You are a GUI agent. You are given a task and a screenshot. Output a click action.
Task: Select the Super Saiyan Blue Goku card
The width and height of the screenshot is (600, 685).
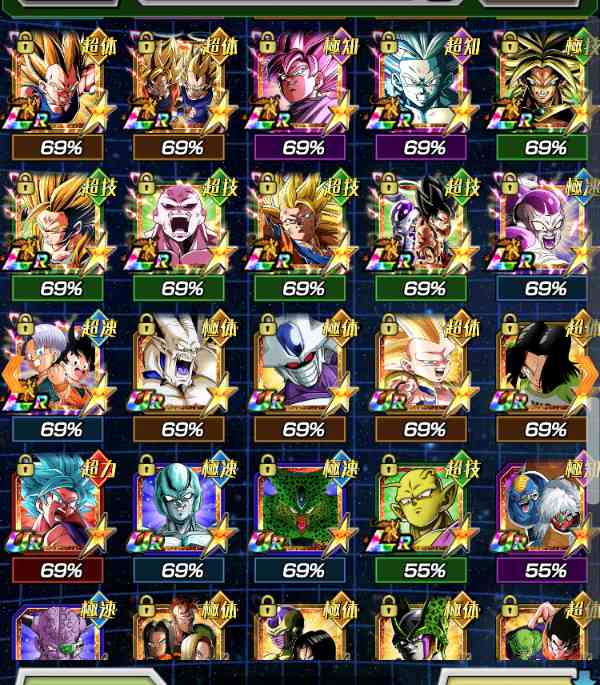coord(62,507)
